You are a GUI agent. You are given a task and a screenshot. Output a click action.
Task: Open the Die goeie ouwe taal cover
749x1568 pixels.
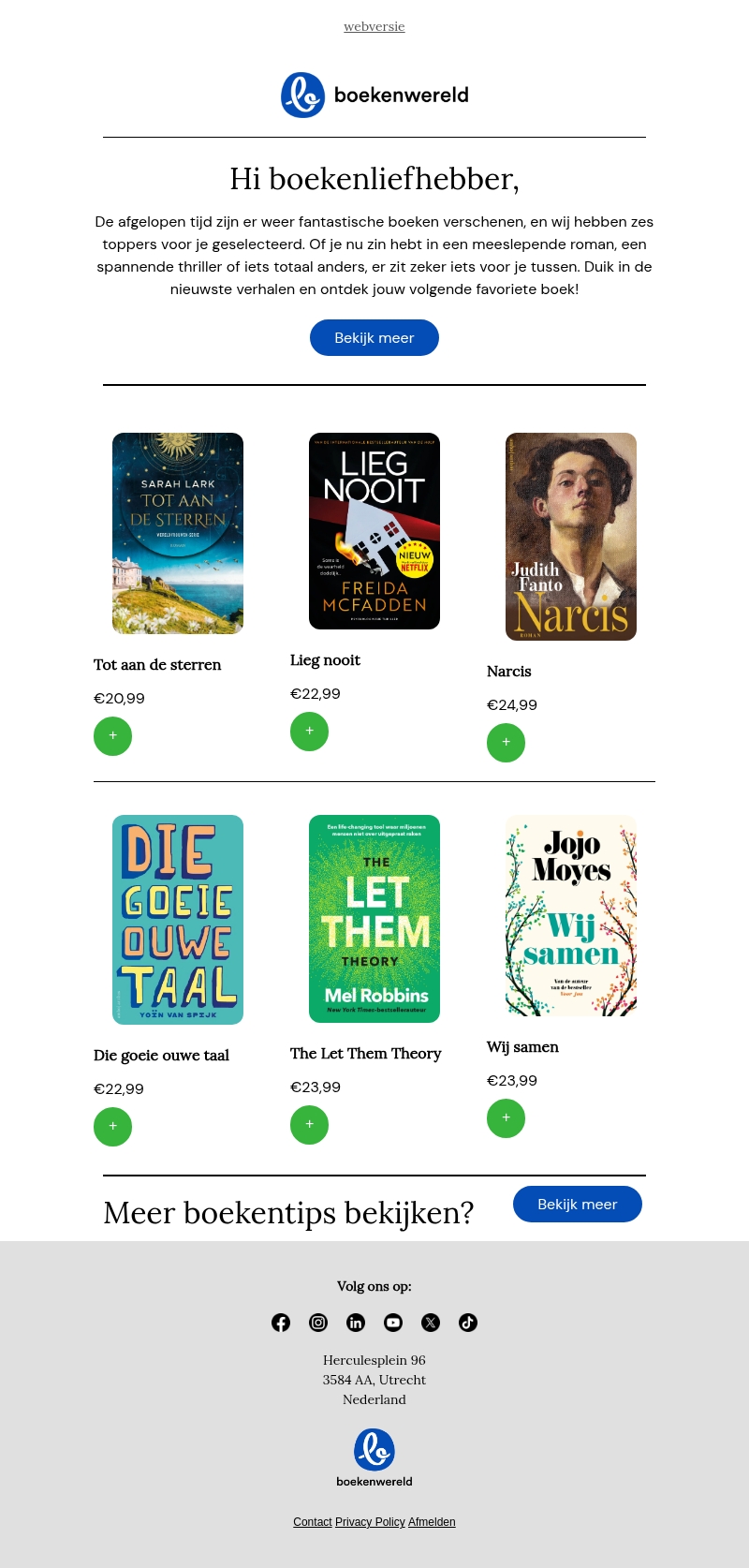pyautogui.click(x=178, y=919)
